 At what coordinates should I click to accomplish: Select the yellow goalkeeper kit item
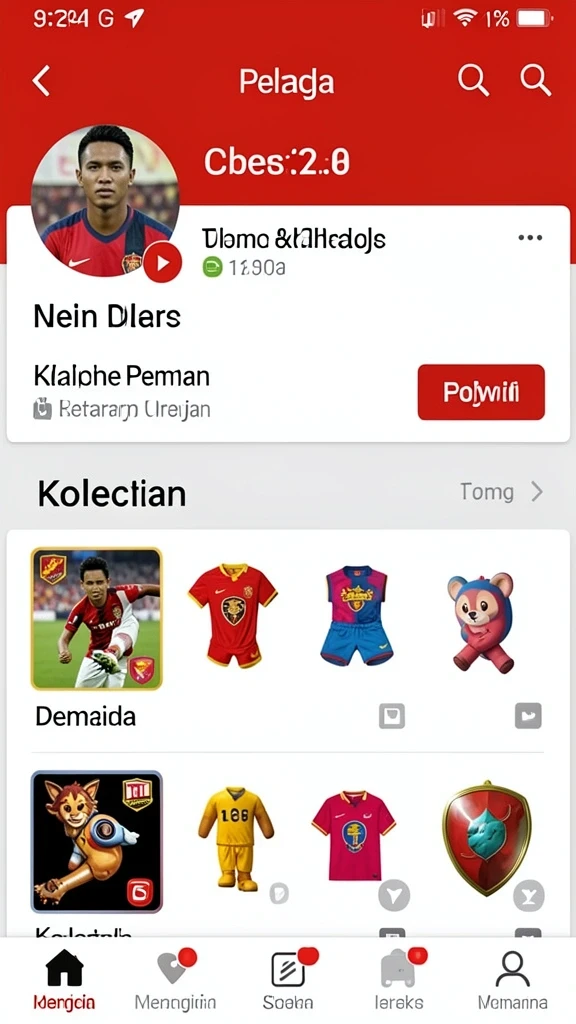coord(236,839)
